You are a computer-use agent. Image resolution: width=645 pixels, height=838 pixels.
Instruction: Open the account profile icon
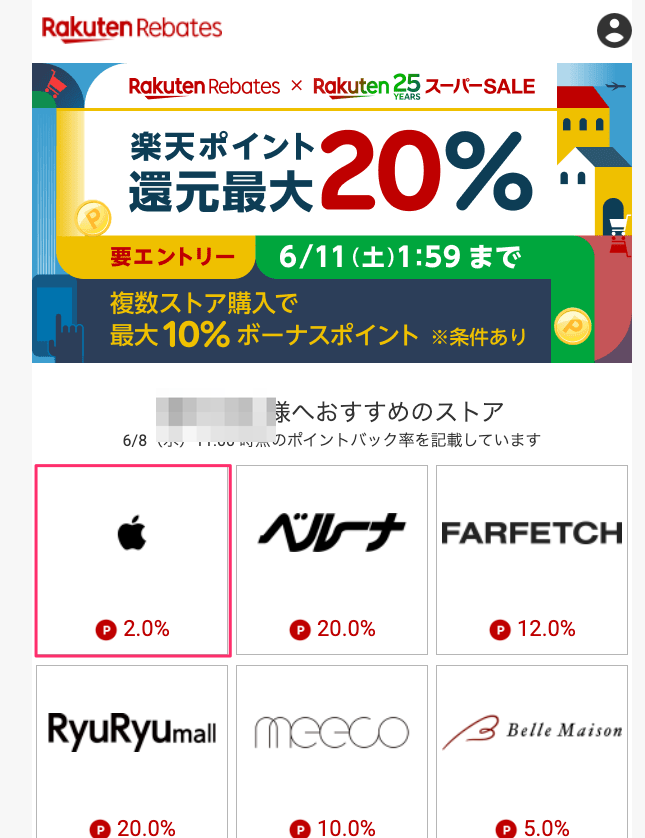(x=614, y=30)
